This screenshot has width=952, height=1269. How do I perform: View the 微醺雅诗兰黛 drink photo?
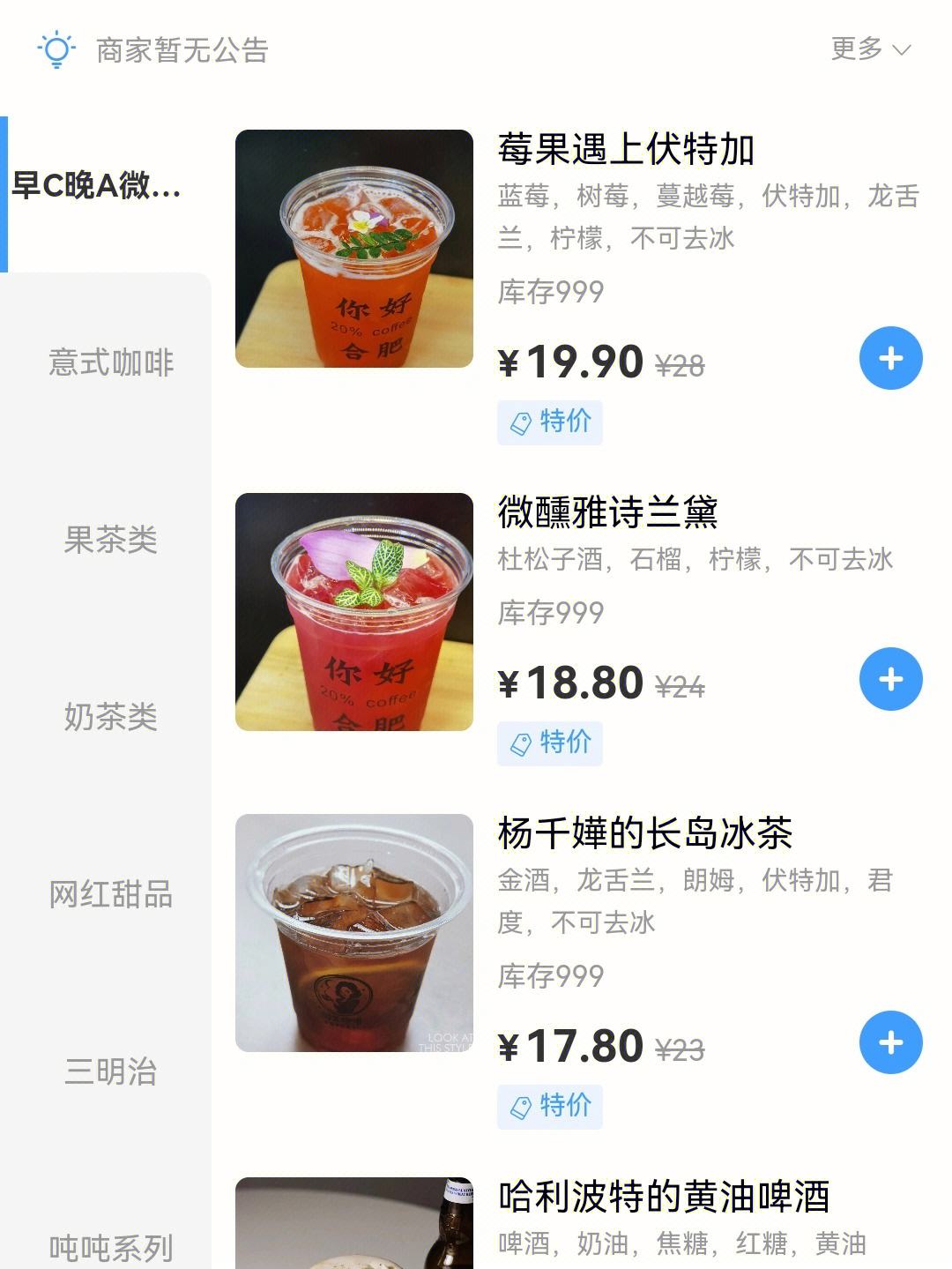coord(353,612)
